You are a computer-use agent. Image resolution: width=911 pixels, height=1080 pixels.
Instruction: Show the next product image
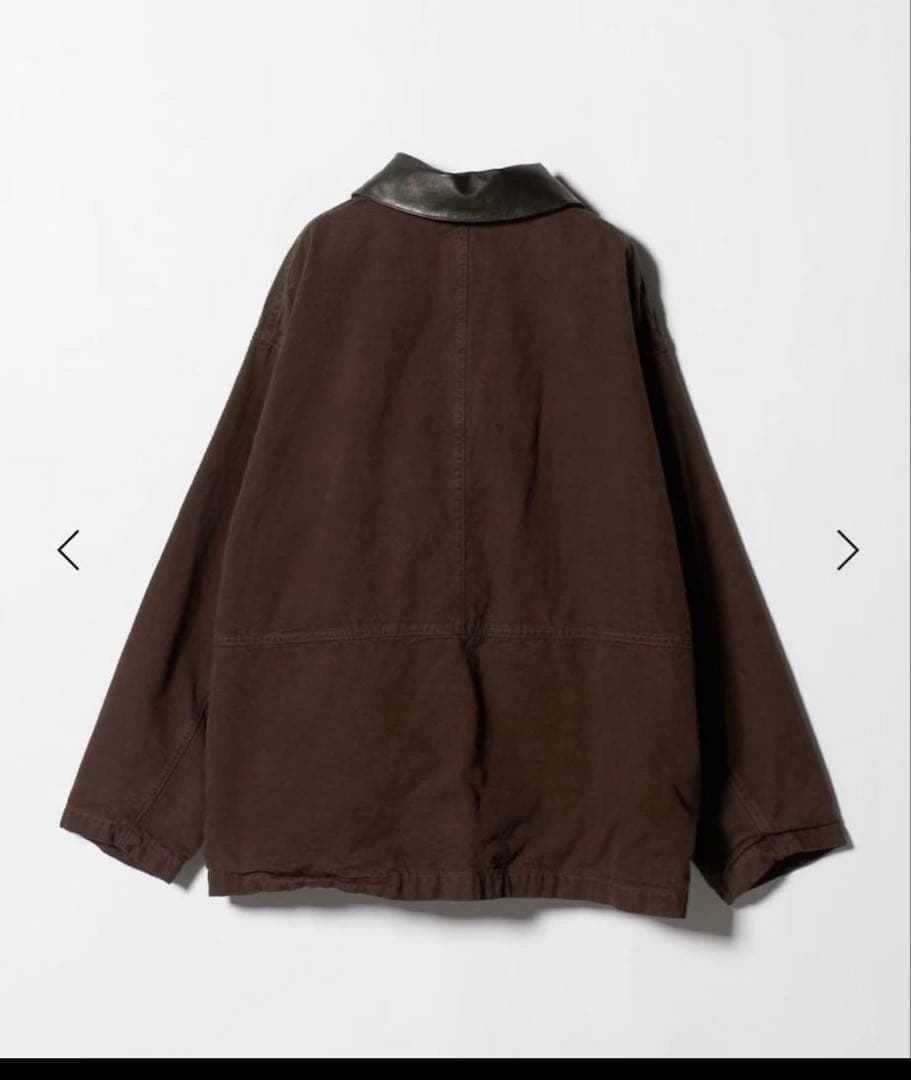pos(847,549)
